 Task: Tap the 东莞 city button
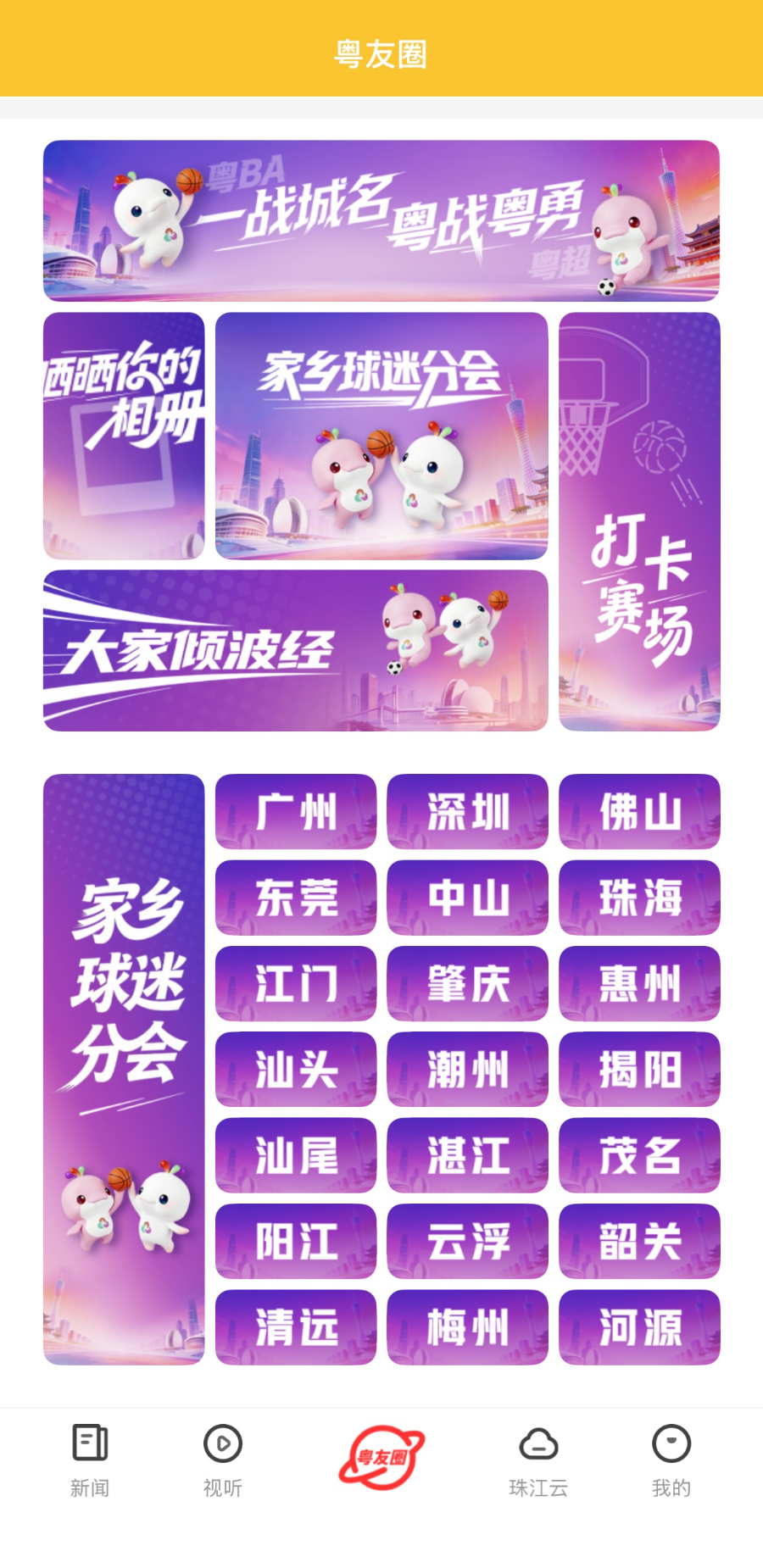pyautogui.click(x=295, y=898)
